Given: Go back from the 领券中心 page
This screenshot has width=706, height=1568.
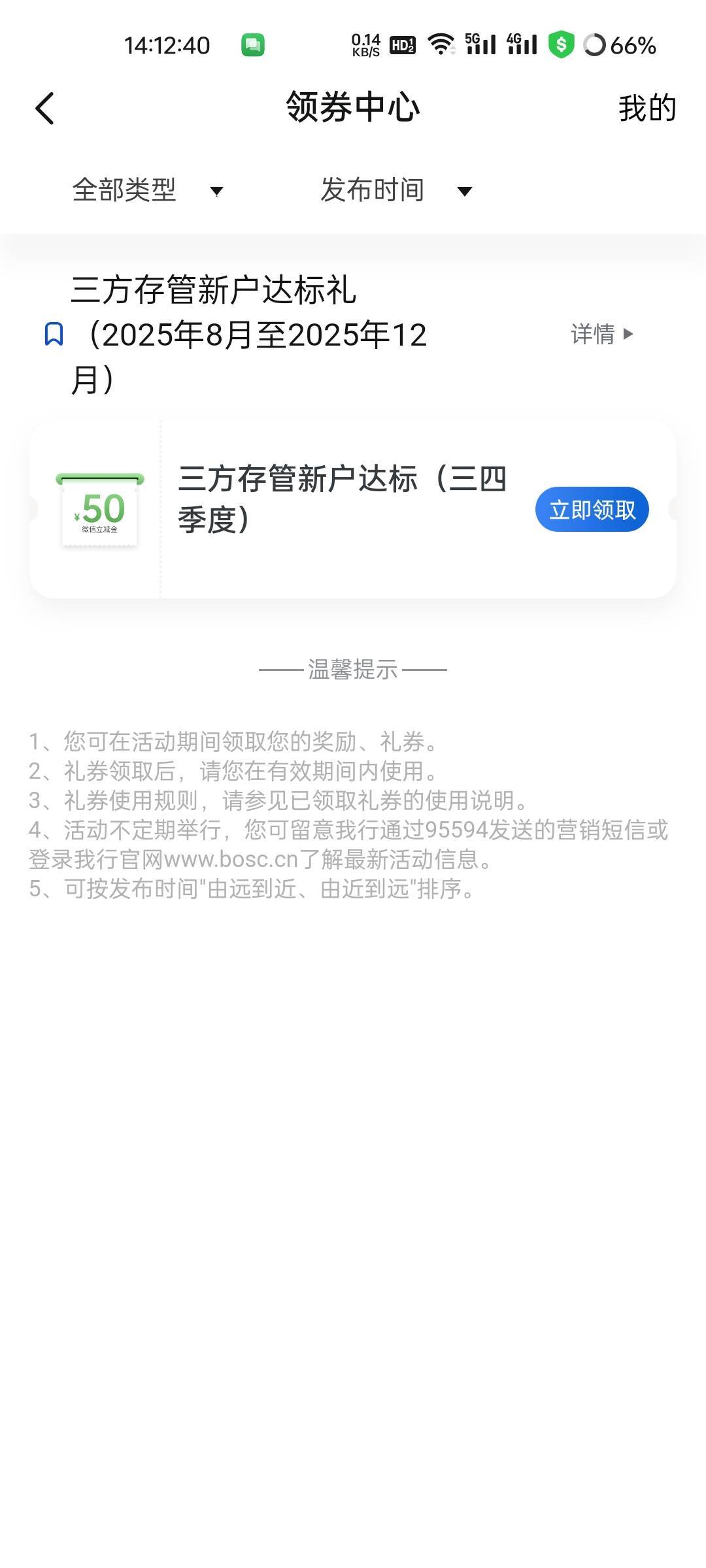Looking at the screenshot, I should [x=44, y=108].
